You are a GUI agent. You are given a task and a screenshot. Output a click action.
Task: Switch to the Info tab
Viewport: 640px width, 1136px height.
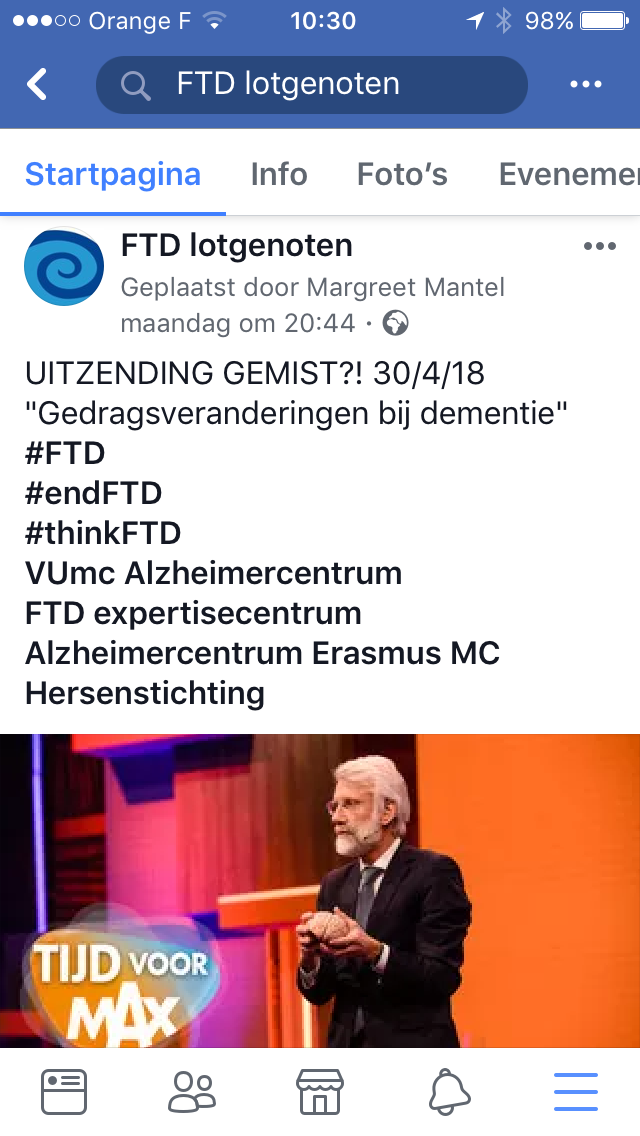(279, 174)
